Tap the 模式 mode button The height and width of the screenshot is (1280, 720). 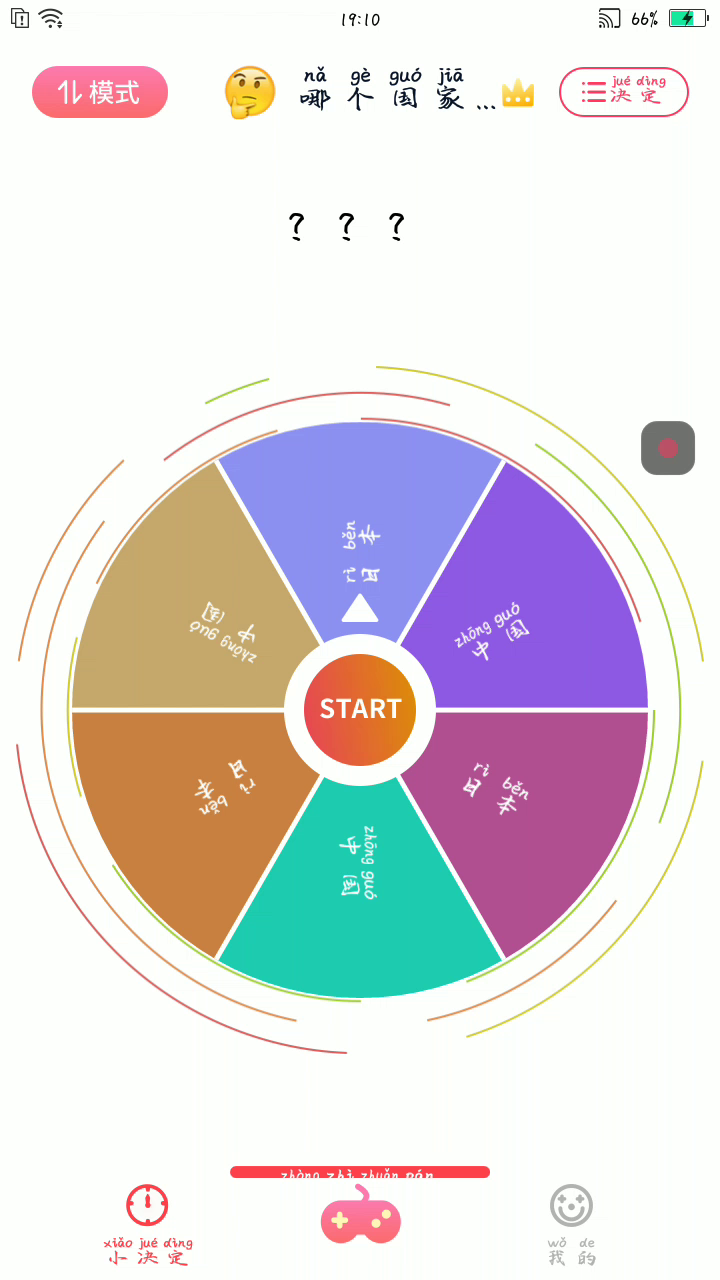tap(100, 92)
